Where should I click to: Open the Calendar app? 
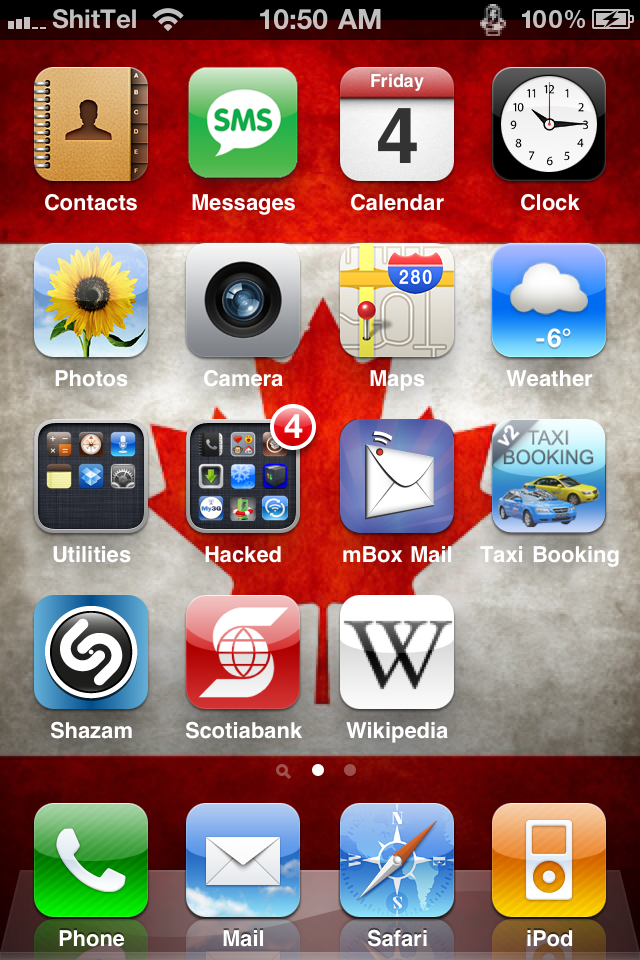click(x=397, y=124)
